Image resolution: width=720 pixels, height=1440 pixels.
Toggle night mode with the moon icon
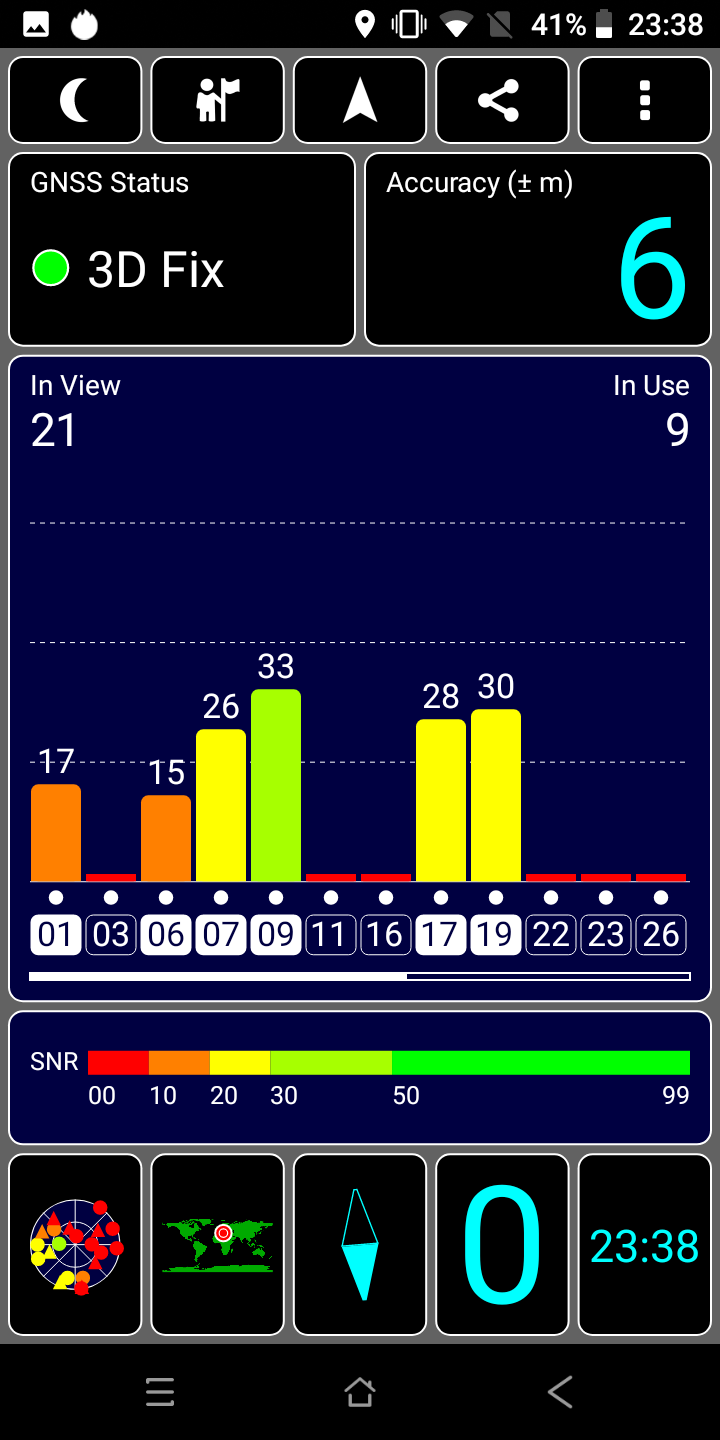(75, 100)
